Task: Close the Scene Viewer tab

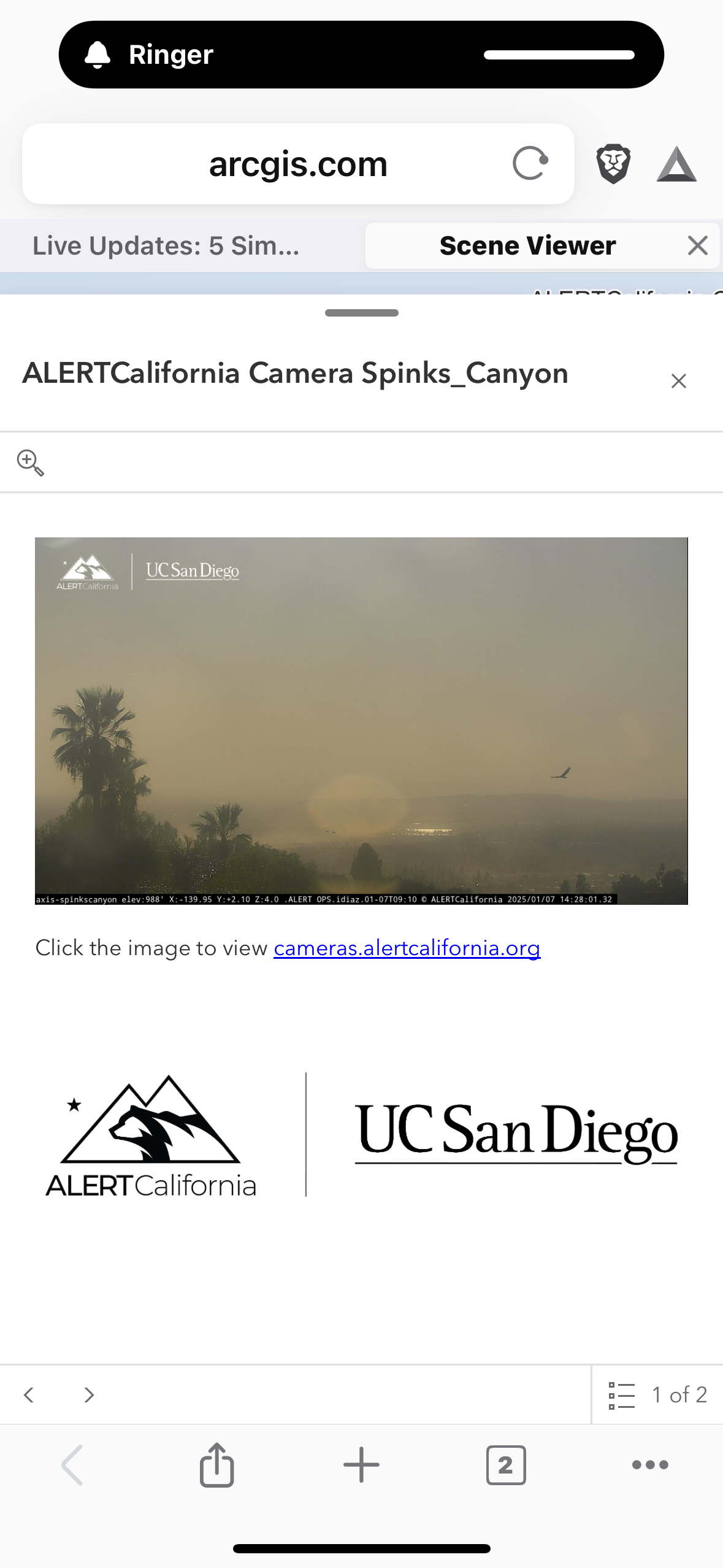Action: click(x=698, y=245)
